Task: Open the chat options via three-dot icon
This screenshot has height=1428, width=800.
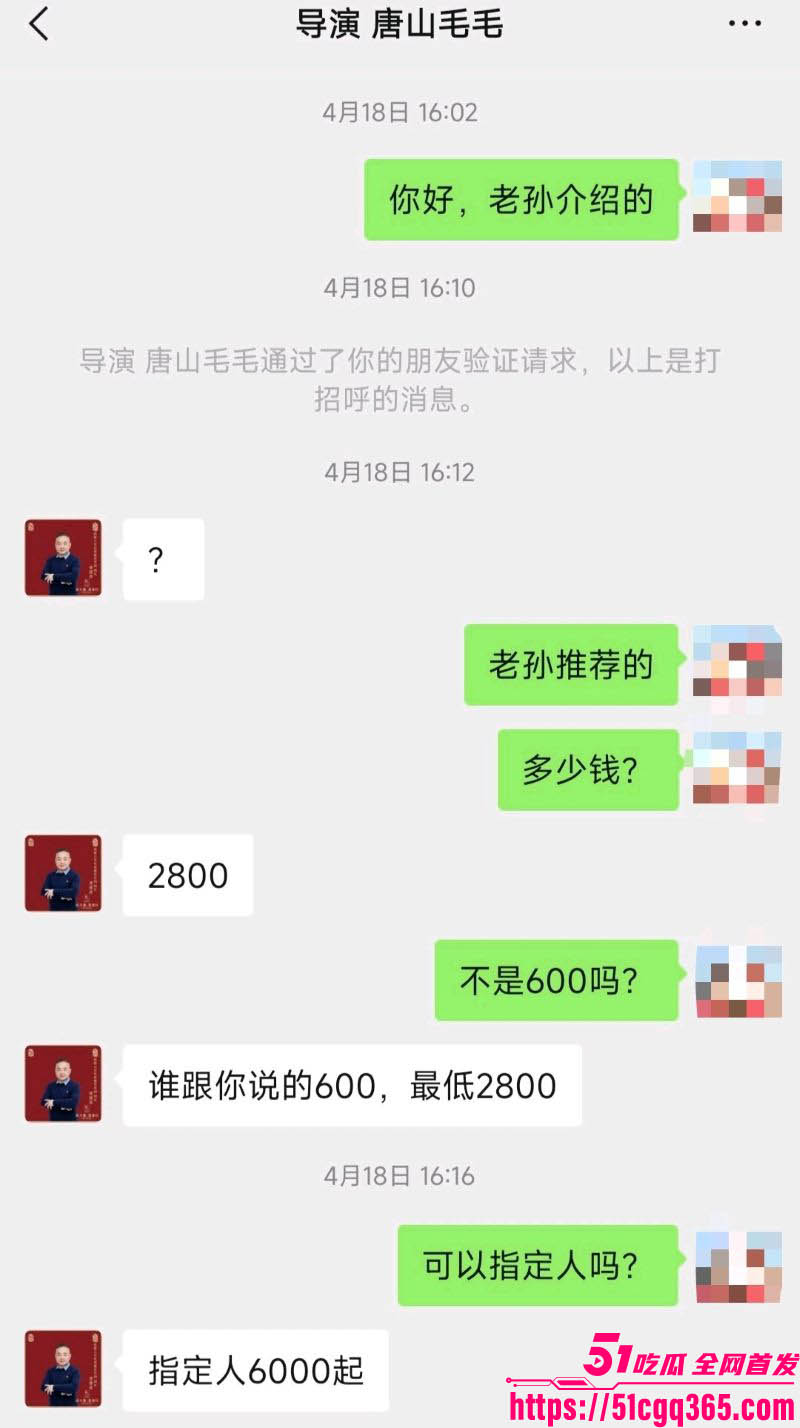Action: click(746, 23)
